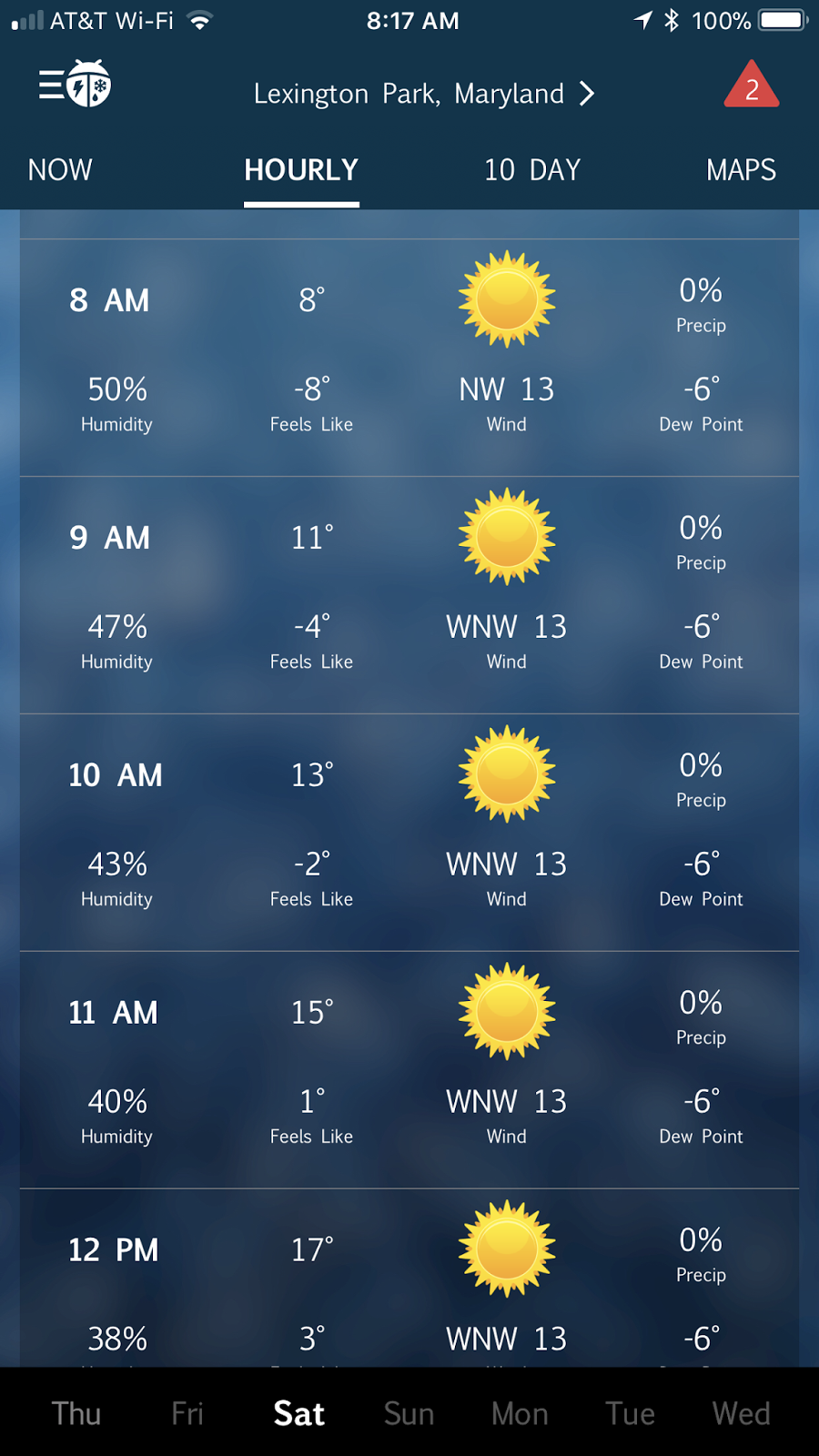
Task: Open the MAPS tab
Action: pos(741,170)
